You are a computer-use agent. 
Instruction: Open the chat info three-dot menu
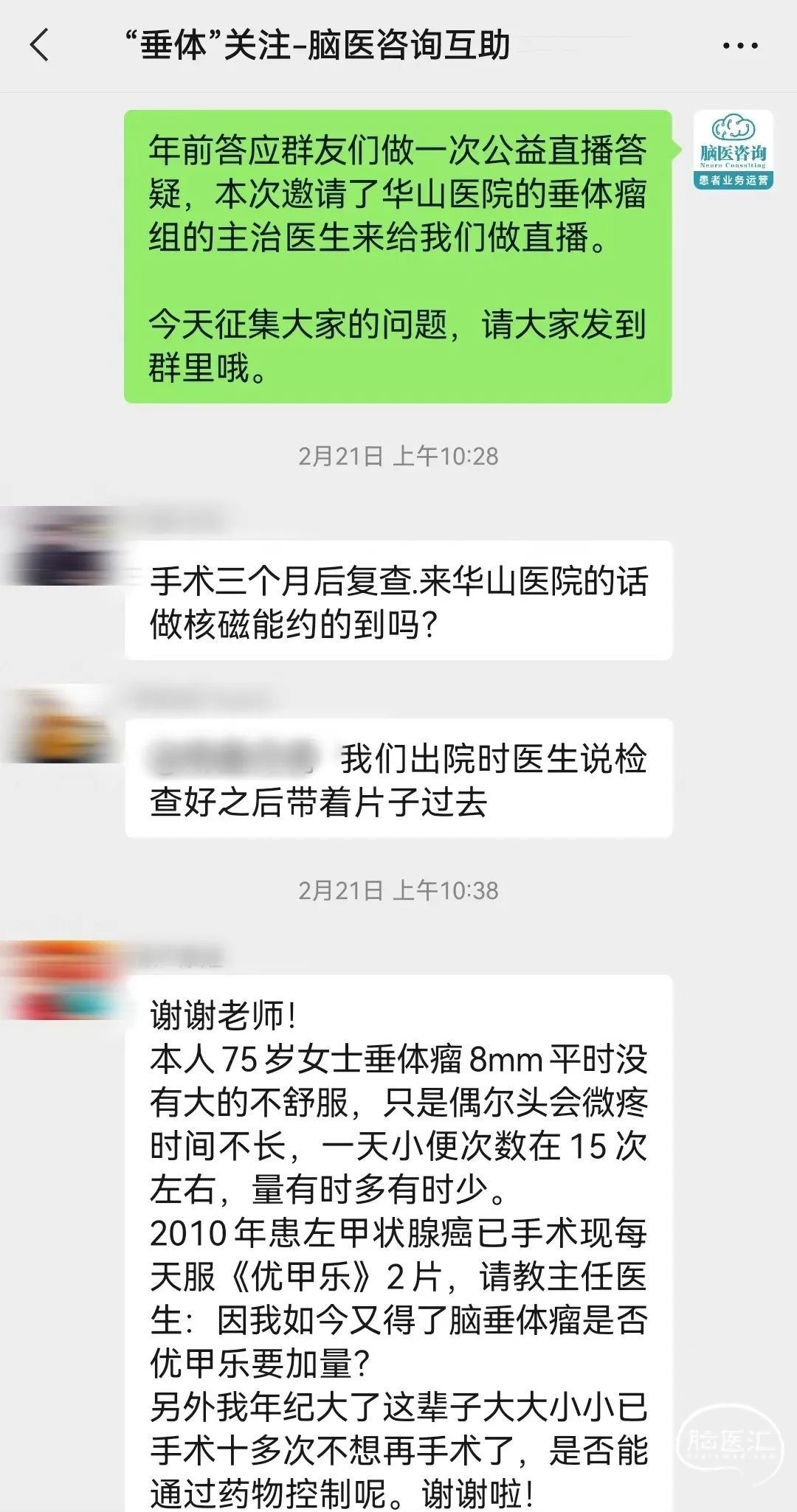pyautogui.click(x=739, y=46)
